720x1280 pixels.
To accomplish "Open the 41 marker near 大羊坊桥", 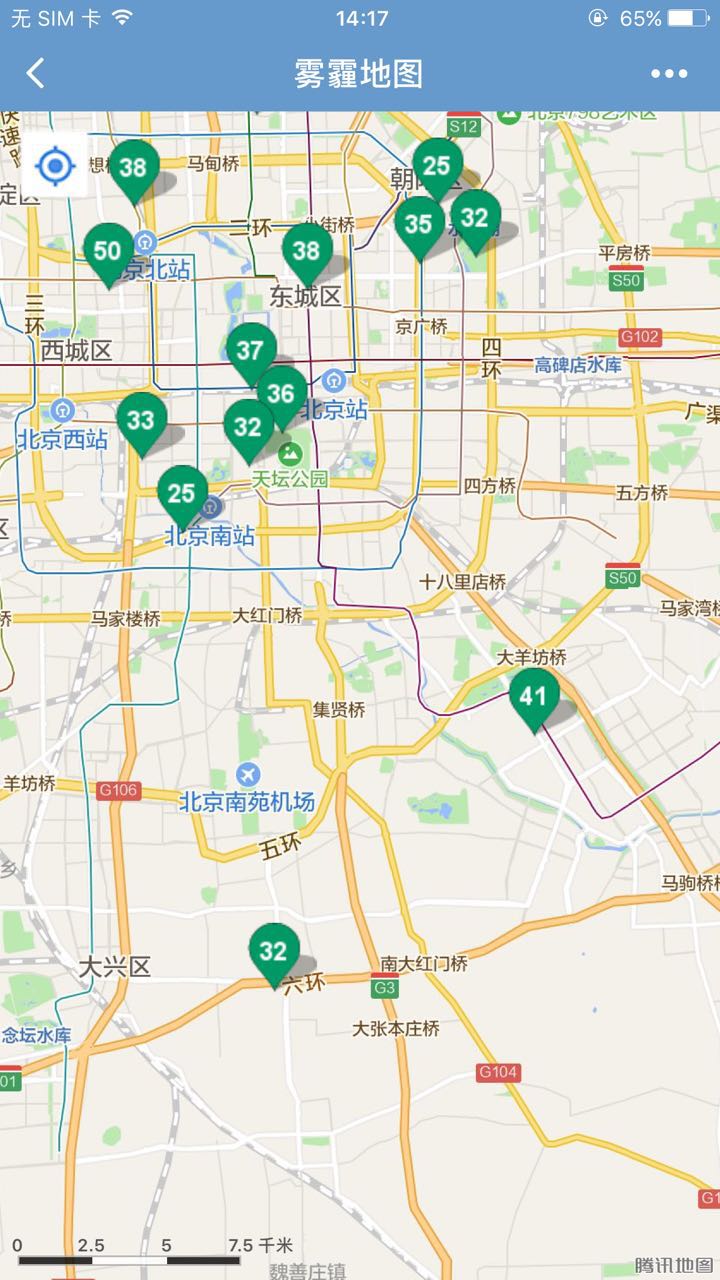I will click(x=534, y=697).
